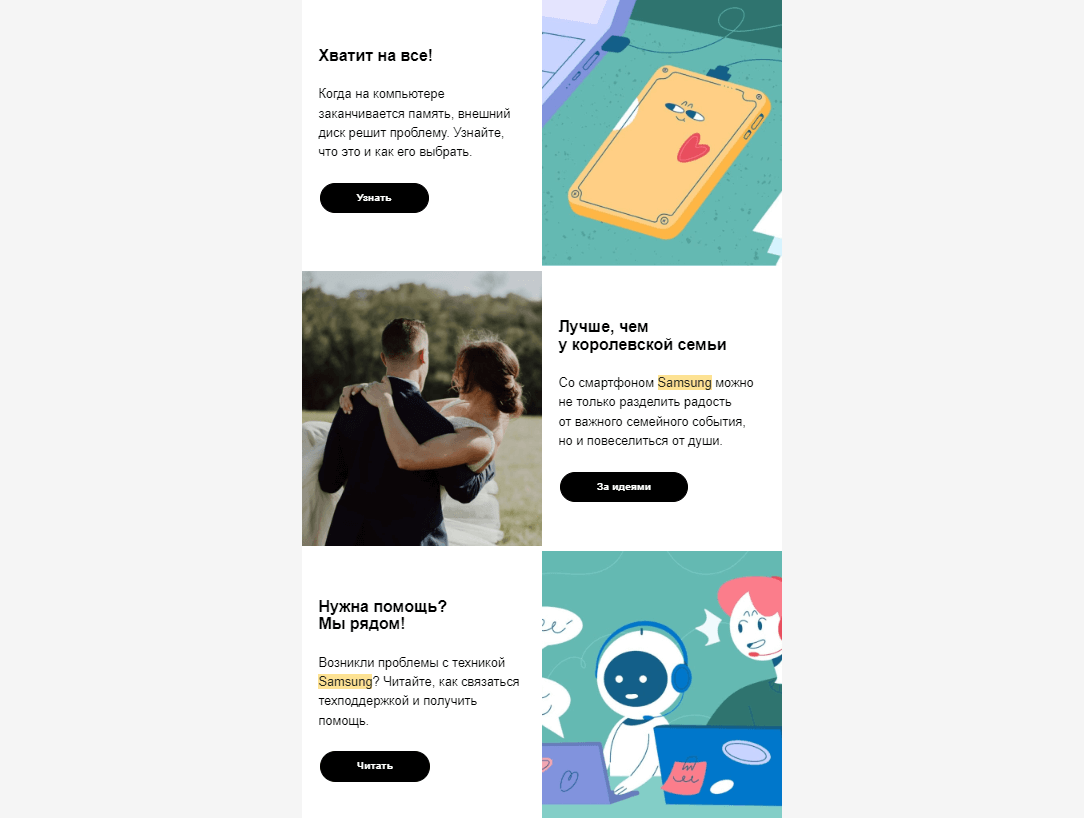Open the wedding couple photo tile
Viewport: 1084px width, 818px height.
click(421, 409)
